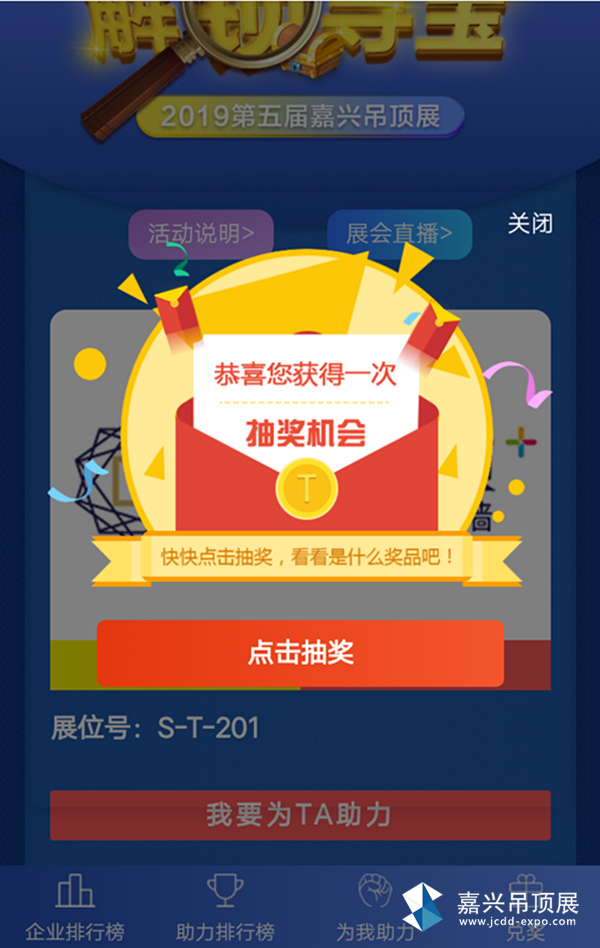Switch to 企业排行榜 tab
The image size is (600, 948).
pyautogui.click(x=75, y=908)
